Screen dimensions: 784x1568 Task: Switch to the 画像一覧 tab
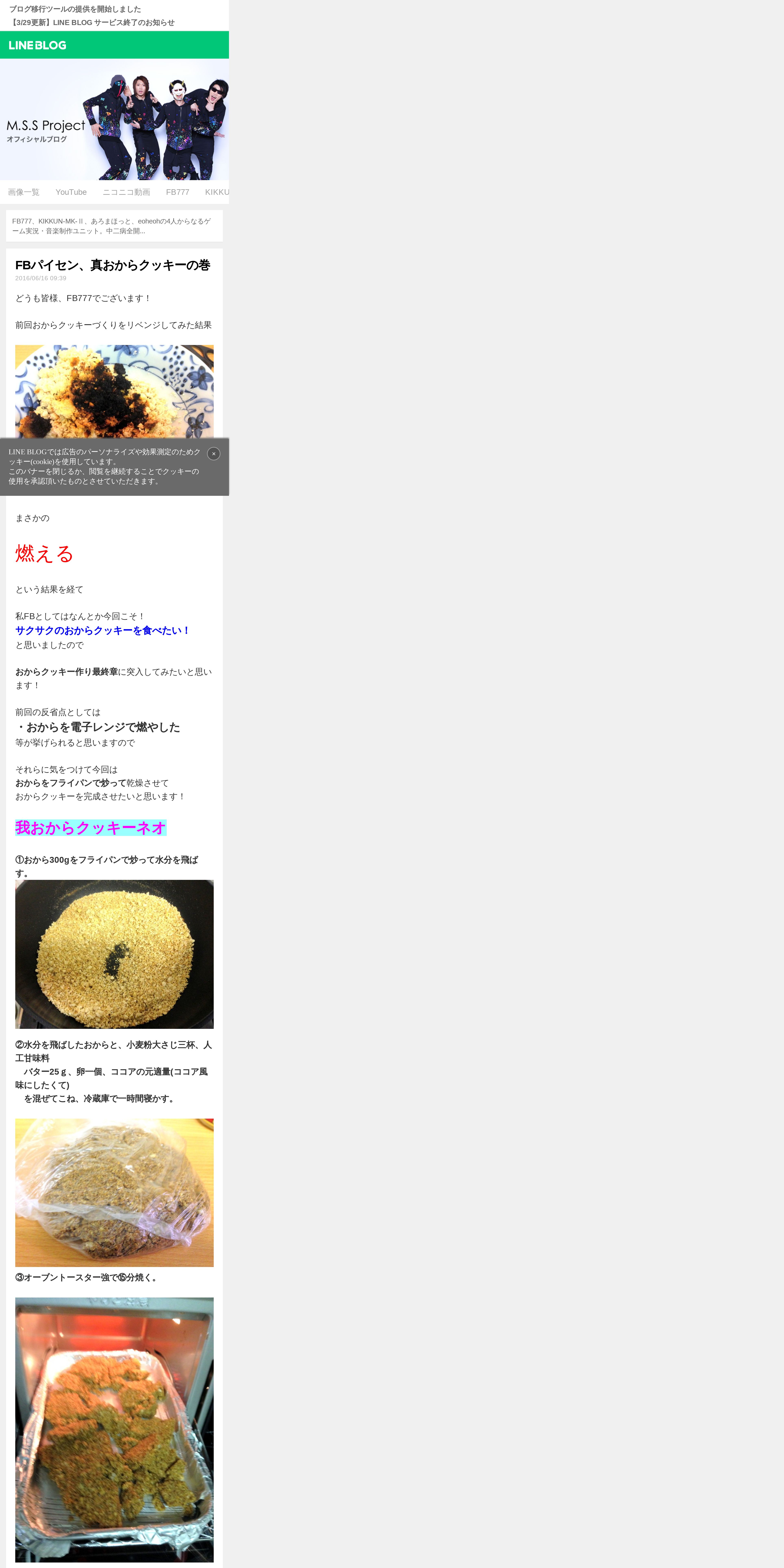(24, 192)
